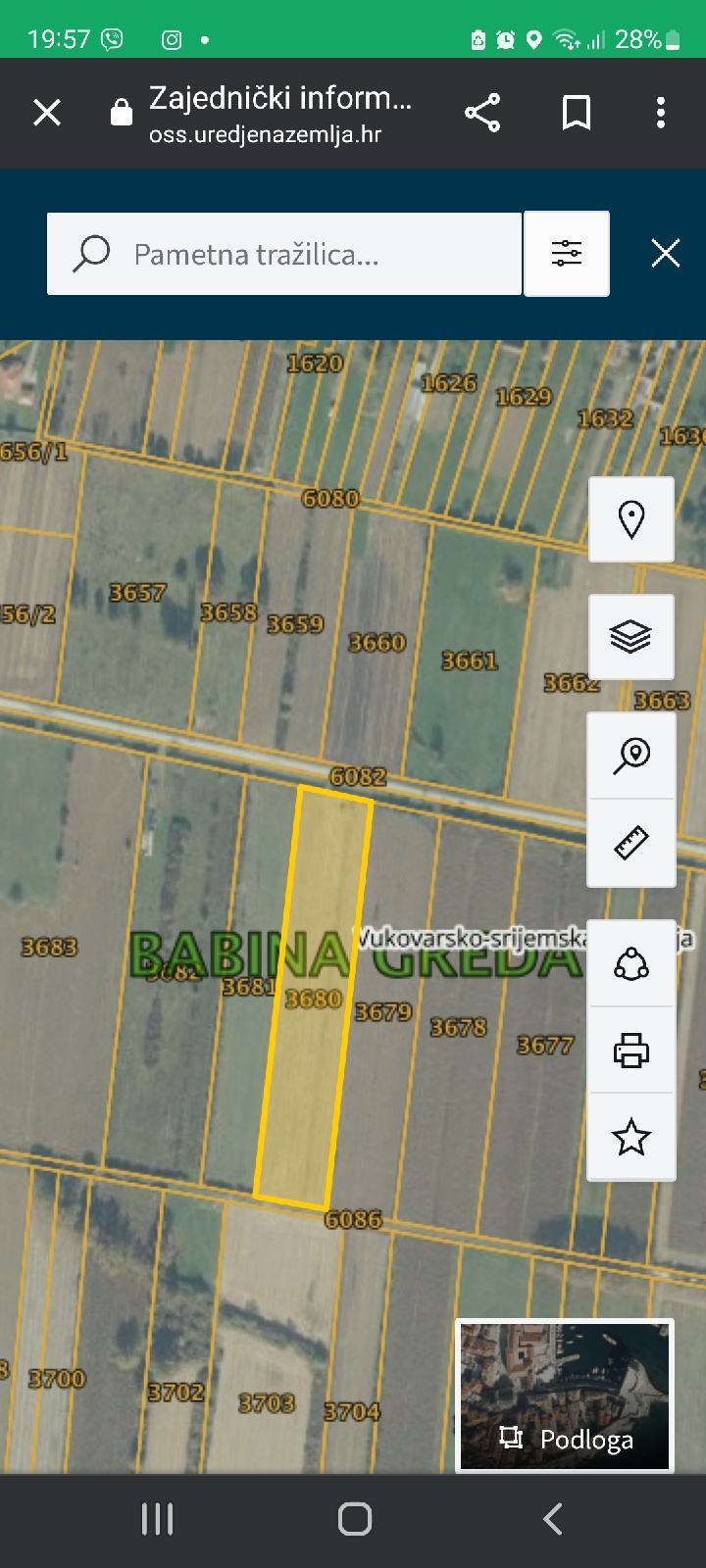706x1568 pixels.
Task: Tap the Android back navigation button
Action: (550, 1517)
